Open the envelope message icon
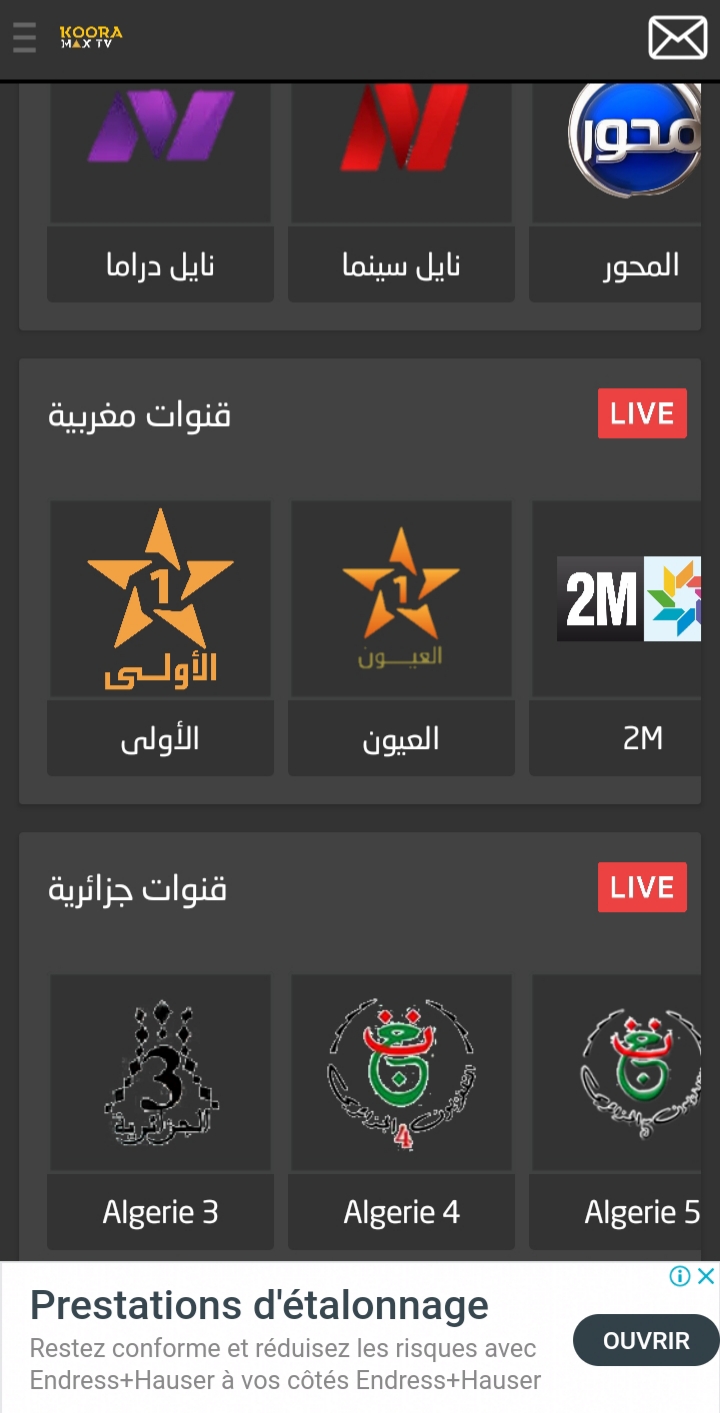720x1413 pixels. (677, 39)
